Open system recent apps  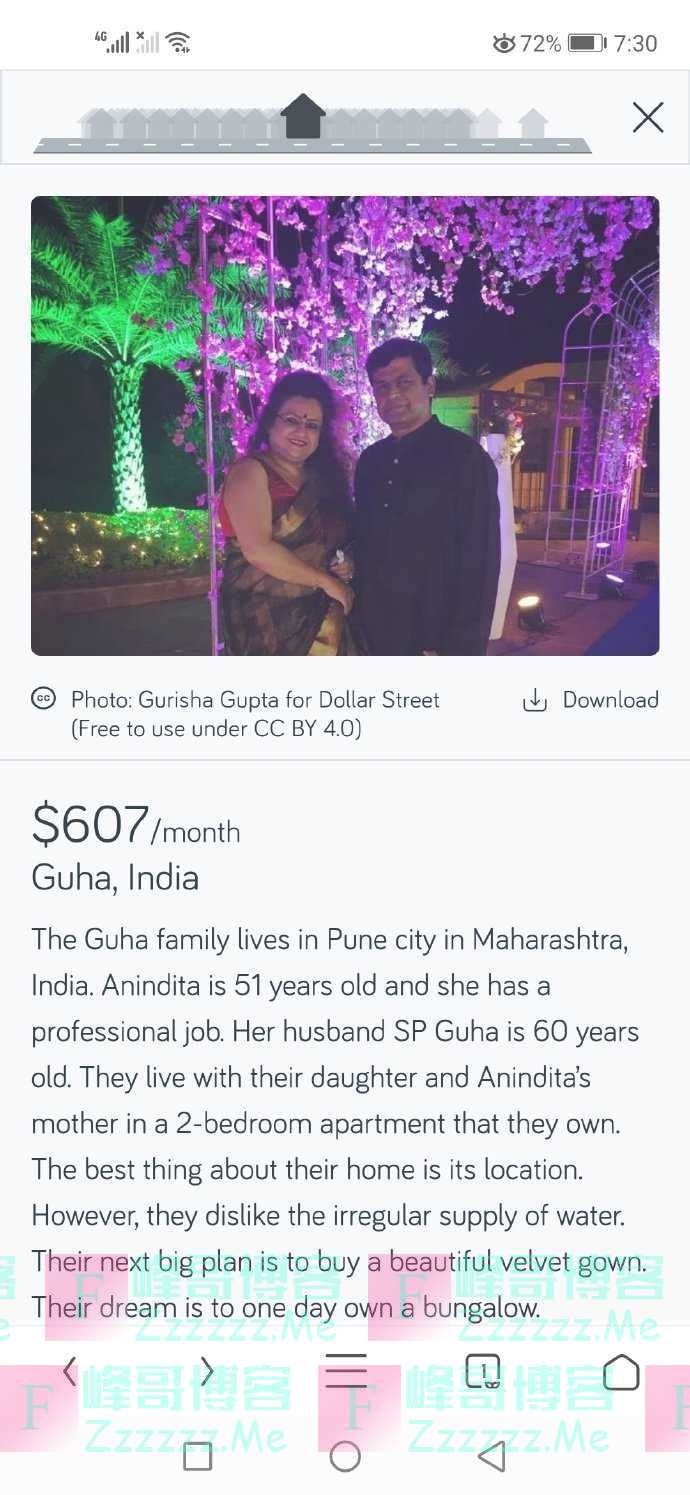[198, 1457]
